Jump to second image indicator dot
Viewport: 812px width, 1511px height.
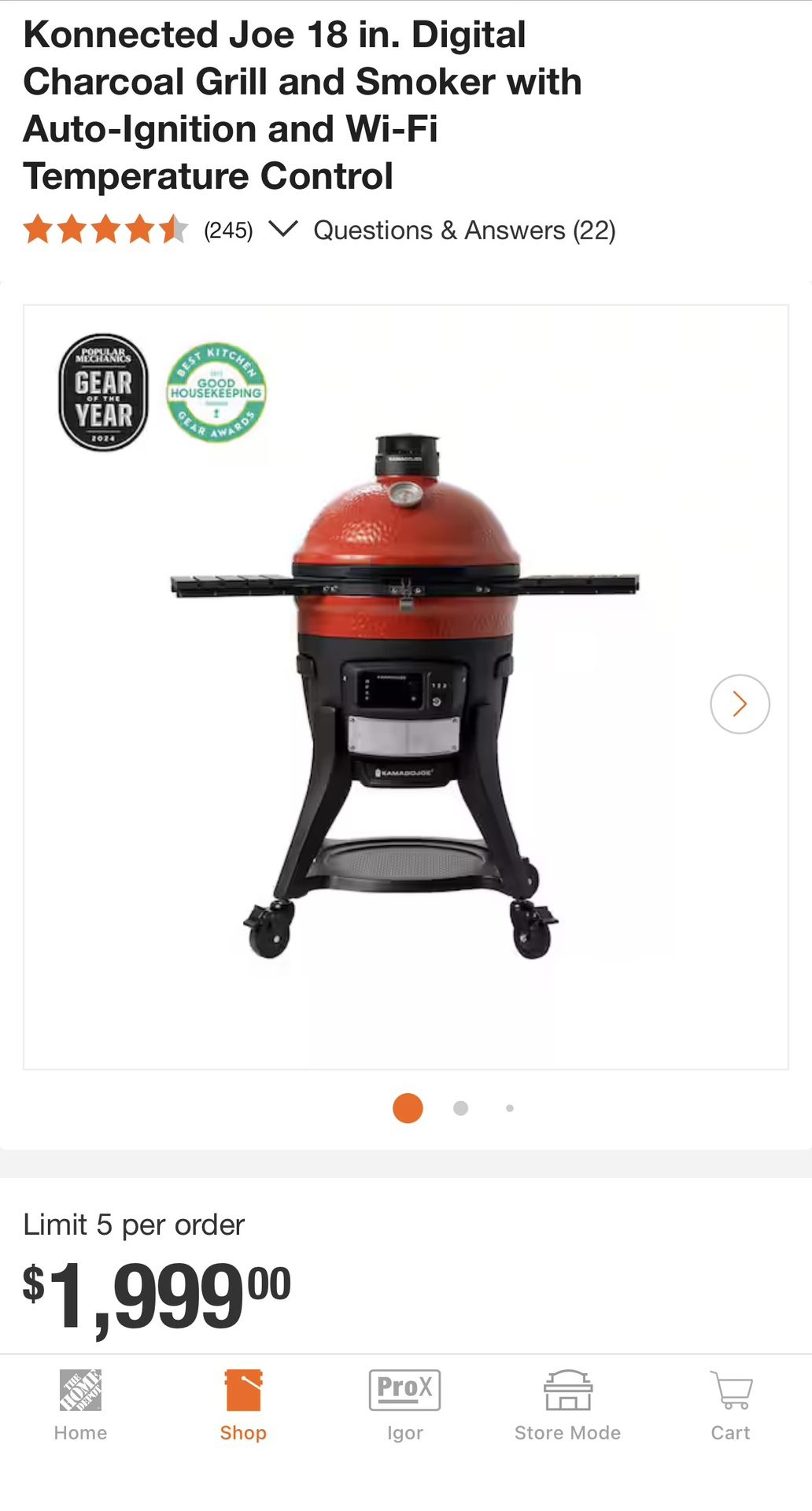(461, 1108)
